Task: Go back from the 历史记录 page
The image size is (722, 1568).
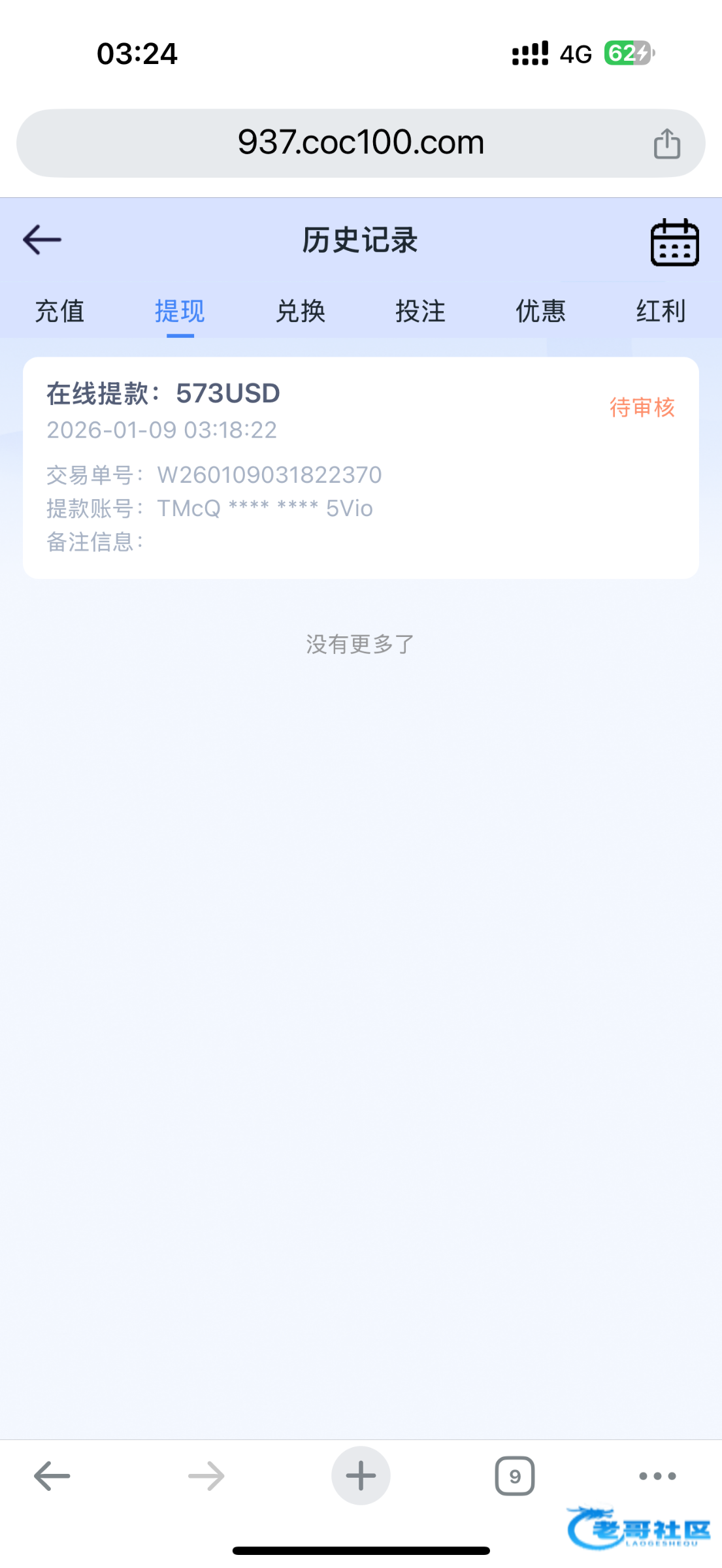Action: (42, 240)
